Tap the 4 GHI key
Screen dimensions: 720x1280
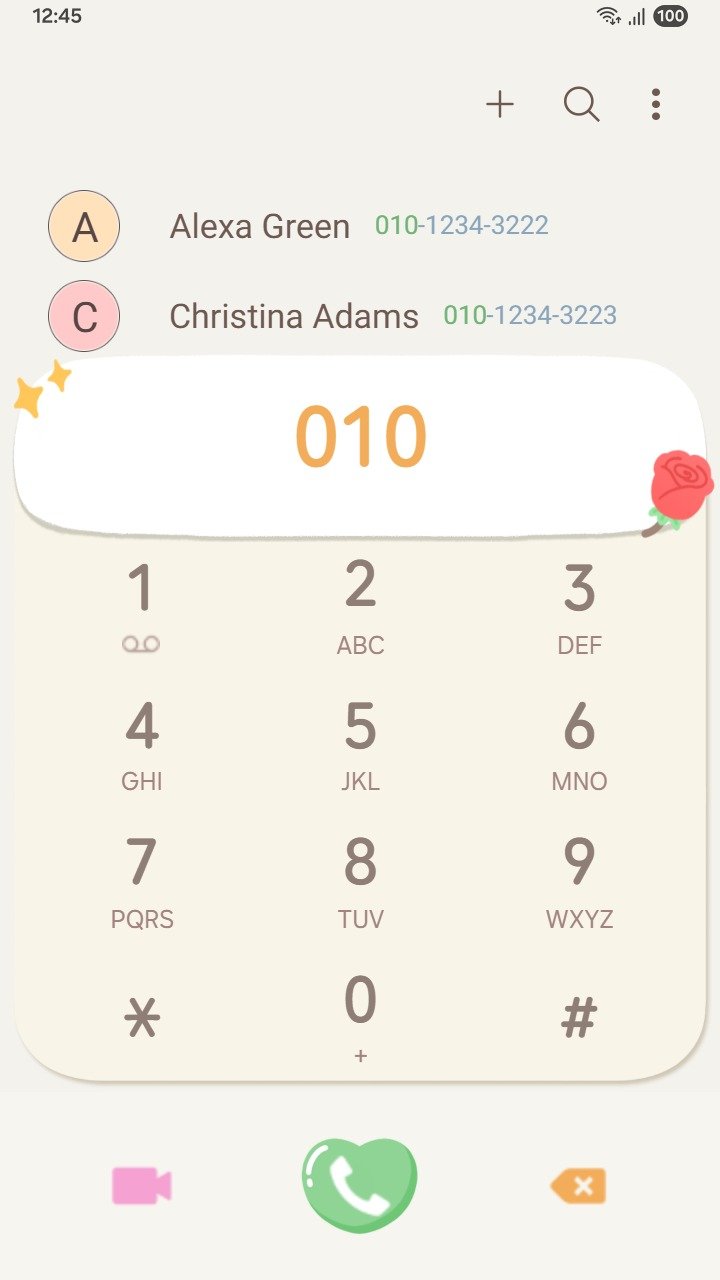pyautogui.click(x=141, y=745)
